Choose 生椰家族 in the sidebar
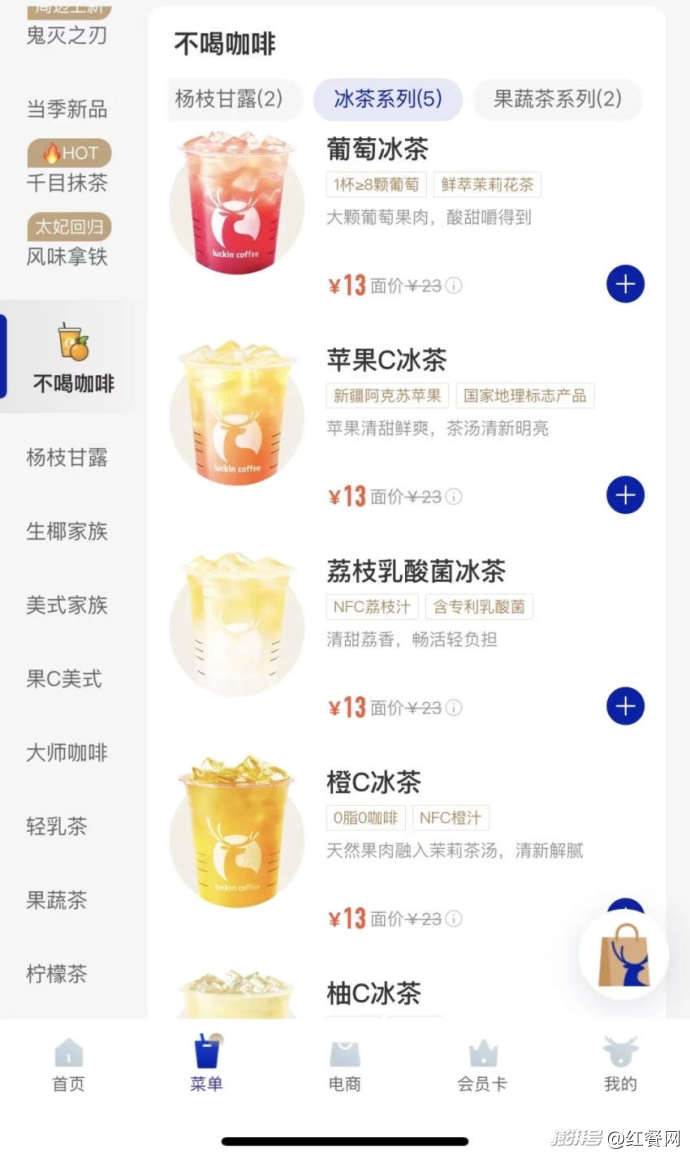The width and height of the screenshot is (690, 1159). click(67, 531)
